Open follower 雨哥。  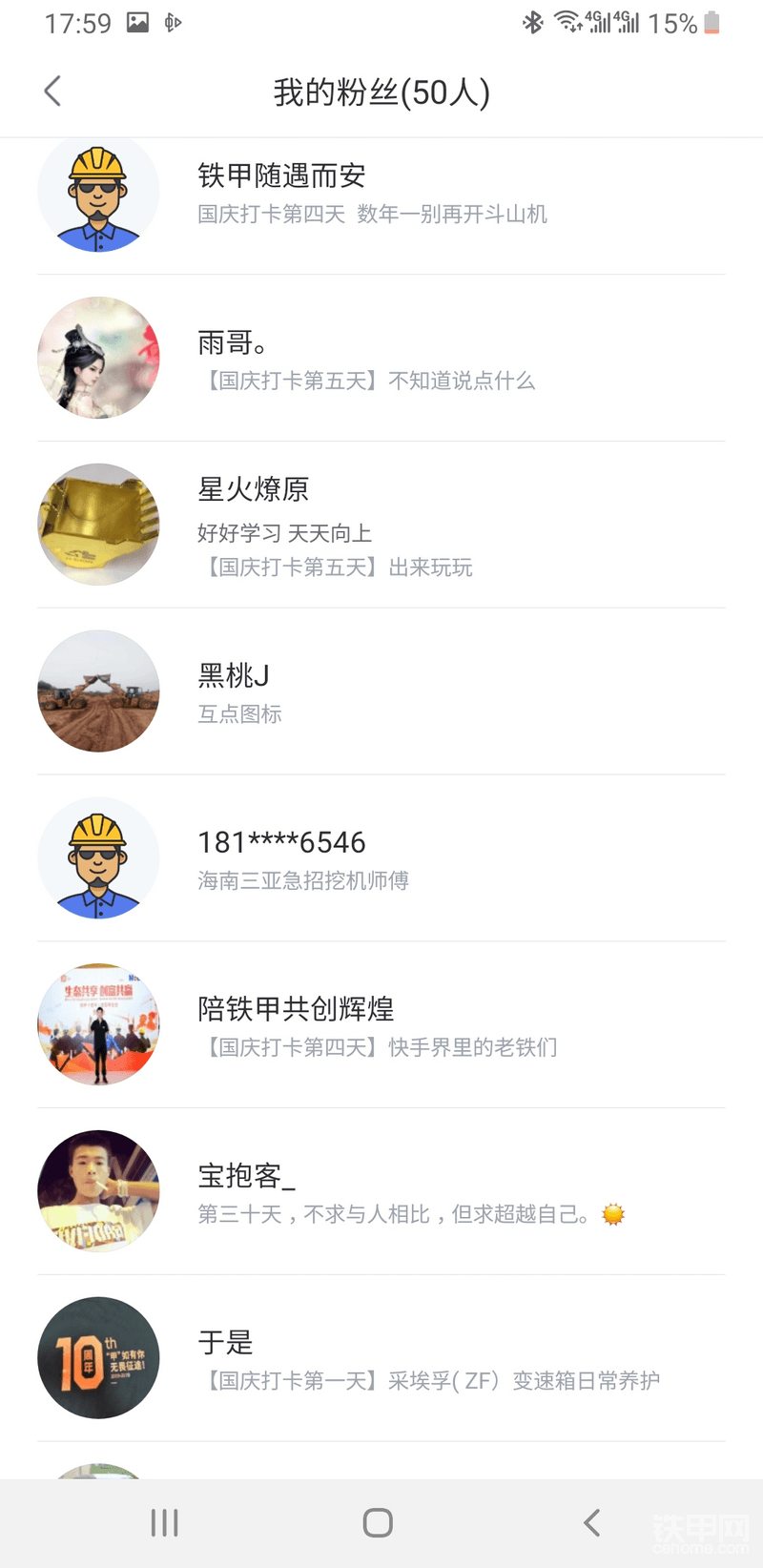click(x=381, y=358)
